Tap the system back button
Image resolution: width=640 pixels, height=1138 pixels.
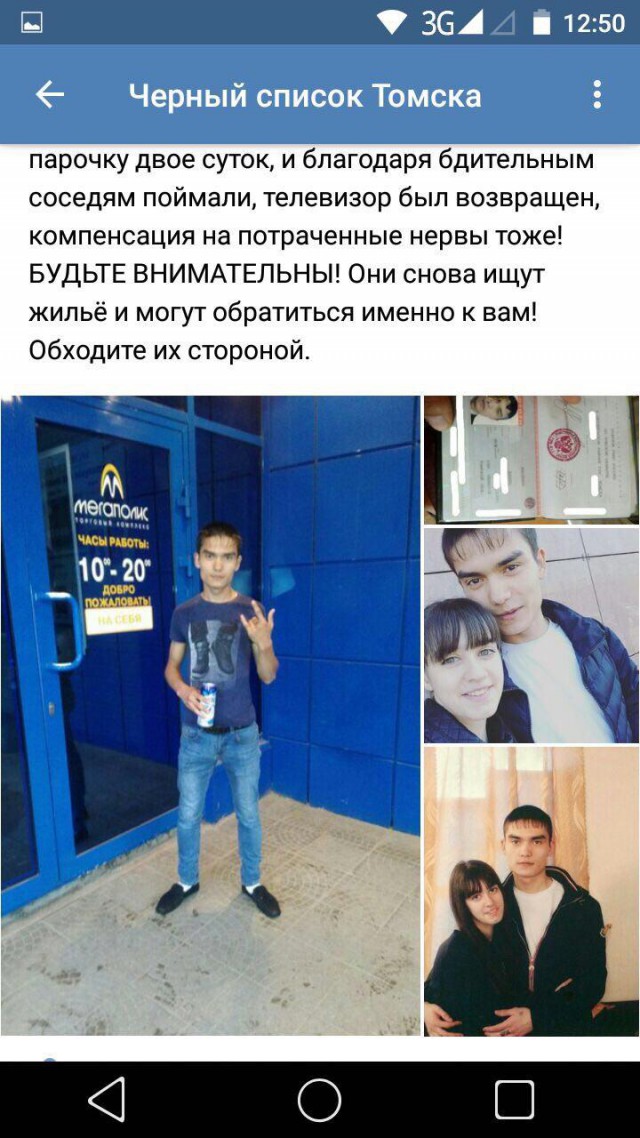[x=106, y=1099]
